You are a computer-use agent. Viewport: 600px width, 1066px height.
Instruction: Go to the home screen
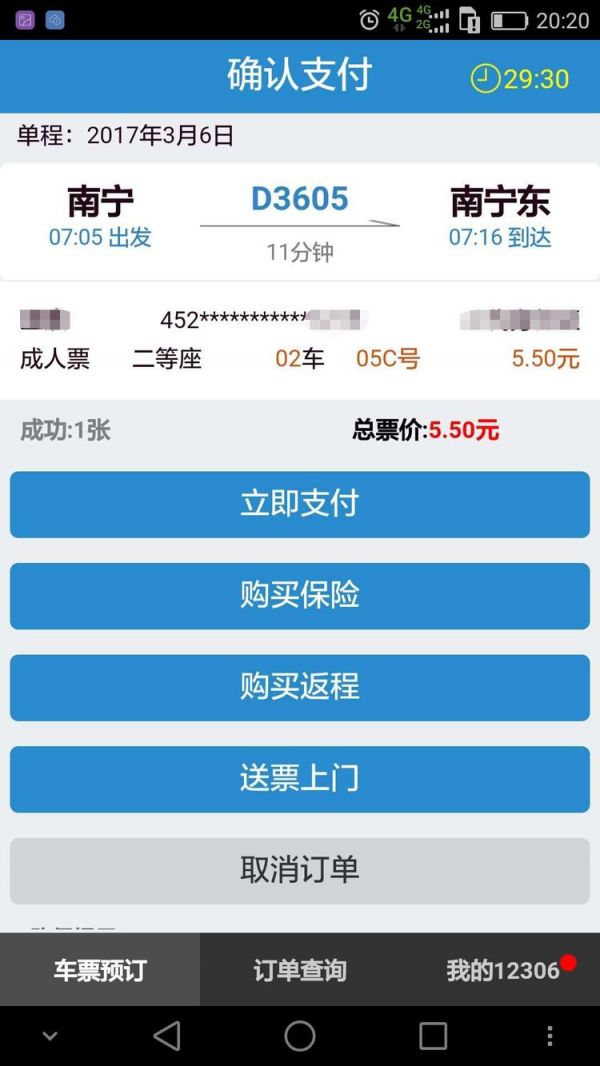coord(300,1036)
